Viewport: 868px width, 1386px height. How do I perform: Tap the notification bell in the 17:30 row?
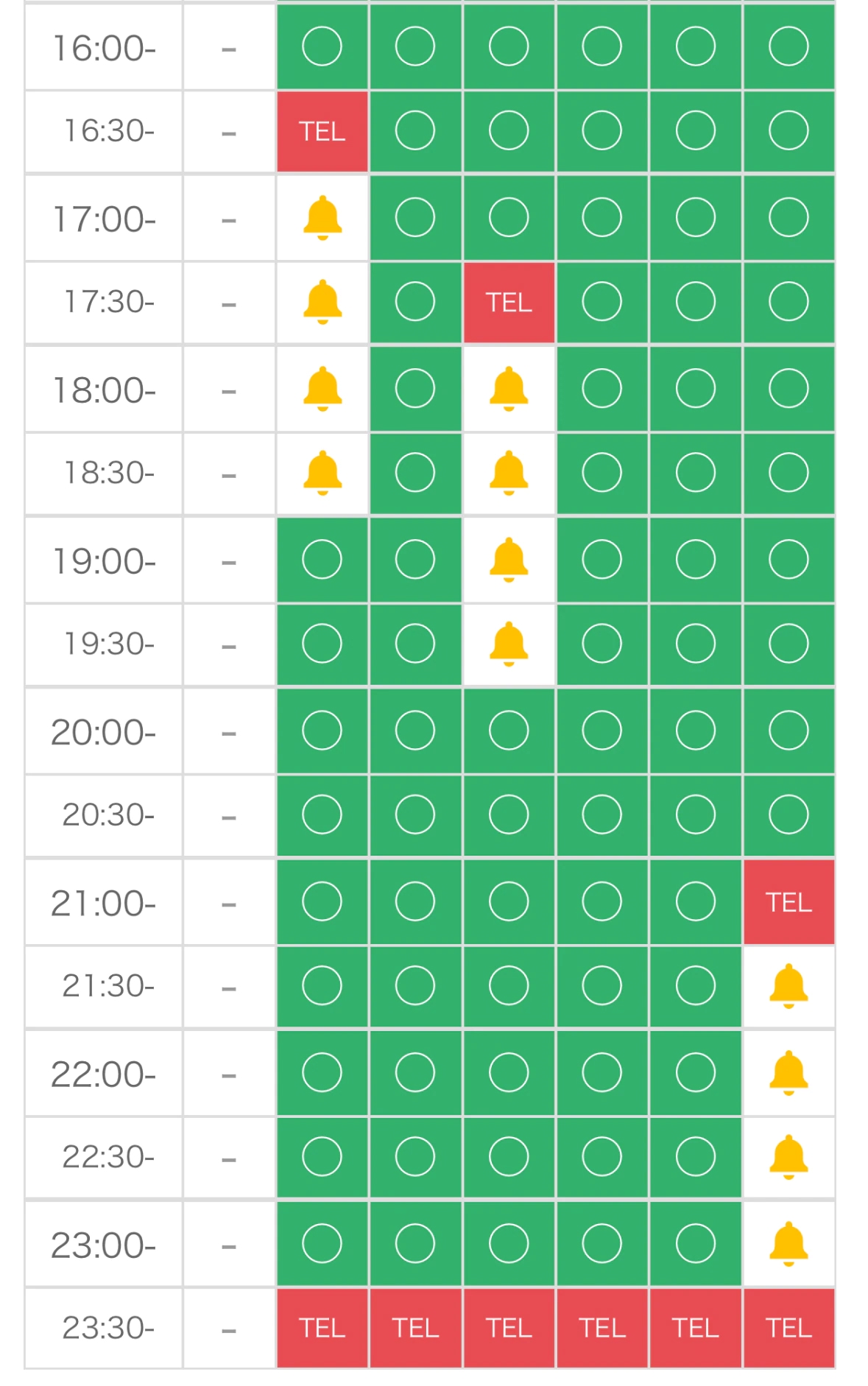pos(322,303)
